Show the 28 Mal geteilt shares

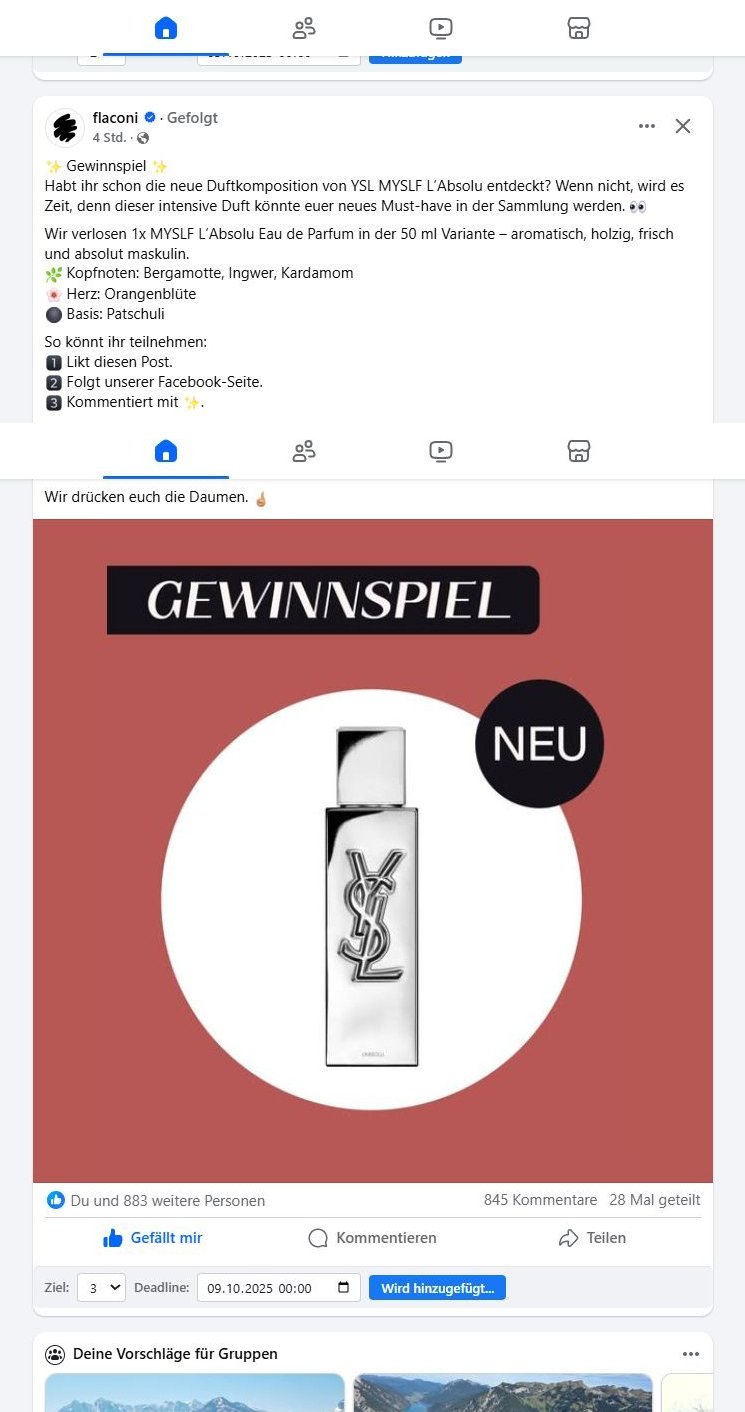click(654, 1200)
